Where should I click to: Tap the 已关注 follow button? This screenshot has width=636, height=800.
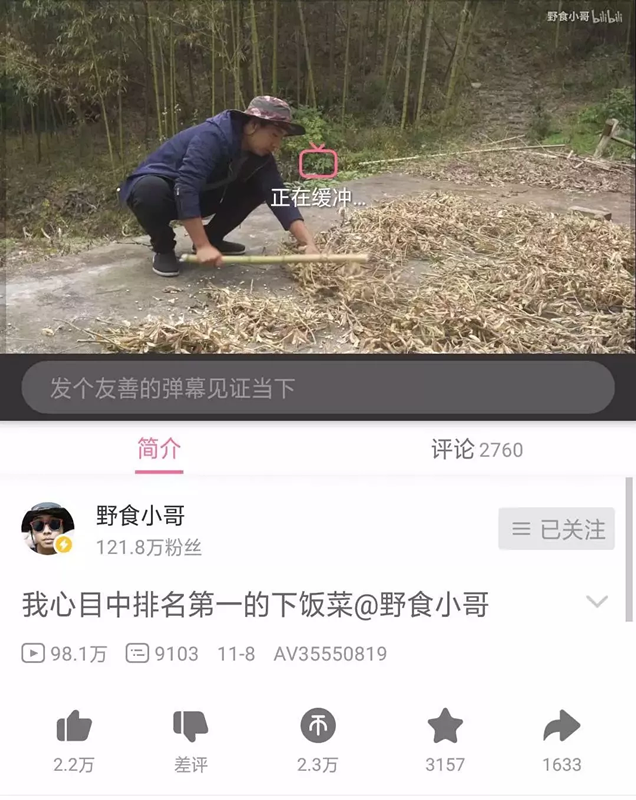557,529
